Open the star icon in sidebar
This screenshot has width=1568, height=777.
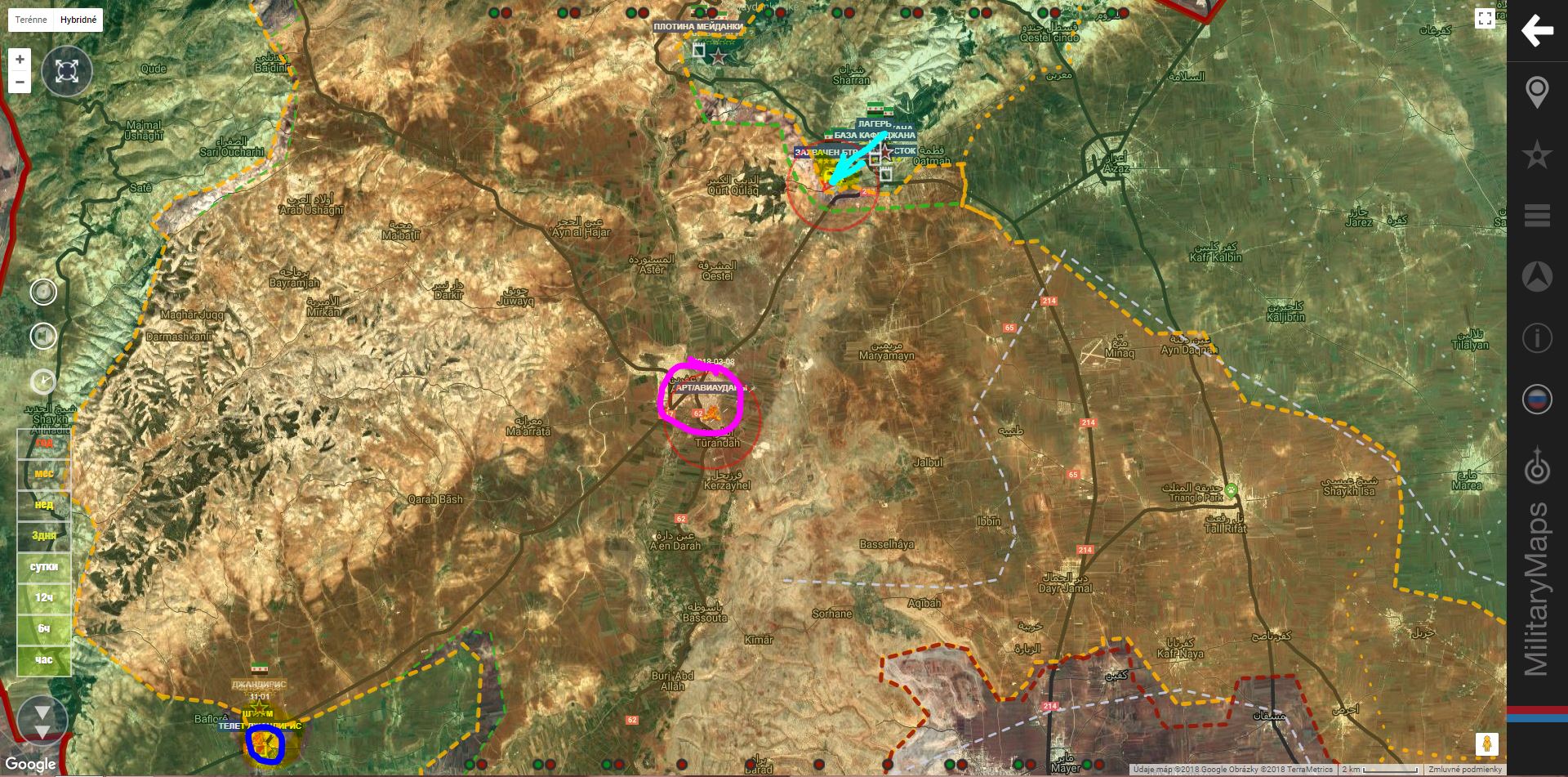pos(1537,154)
